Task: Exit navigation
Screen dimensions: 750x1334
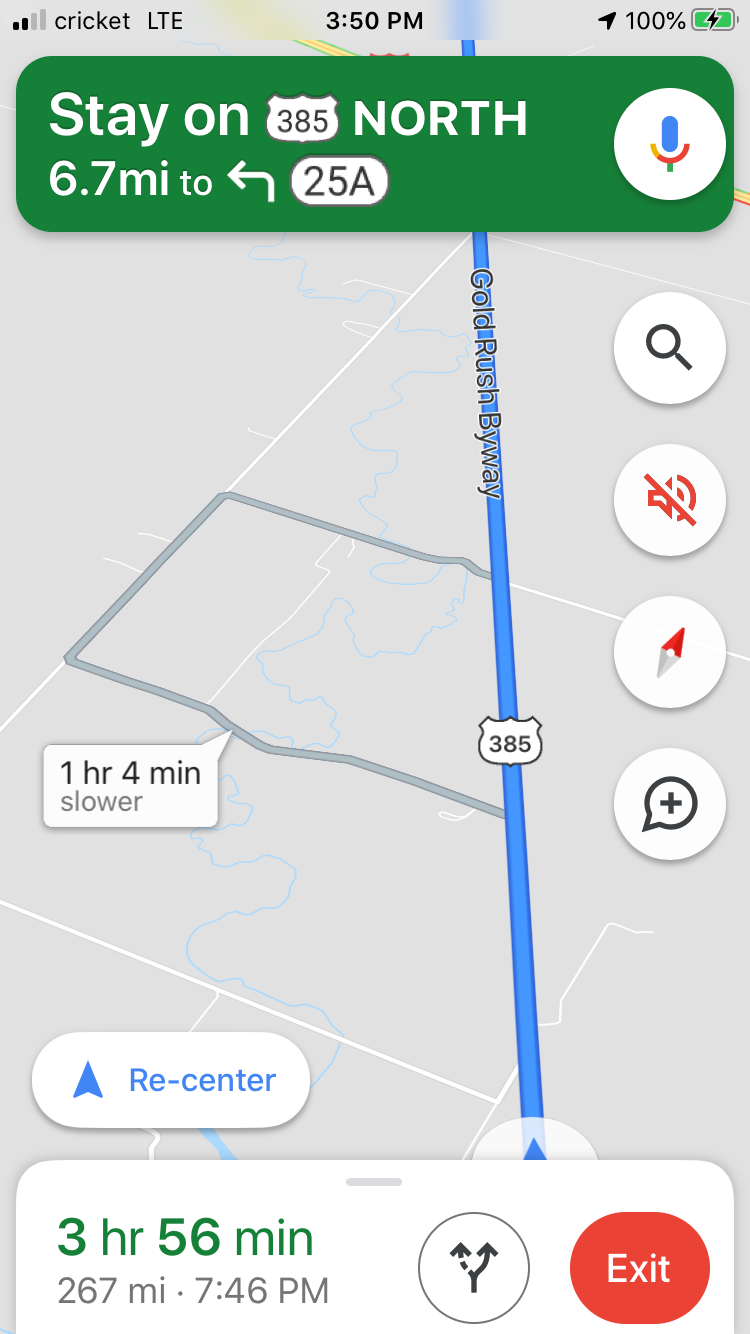Action: coord(639,1268)
